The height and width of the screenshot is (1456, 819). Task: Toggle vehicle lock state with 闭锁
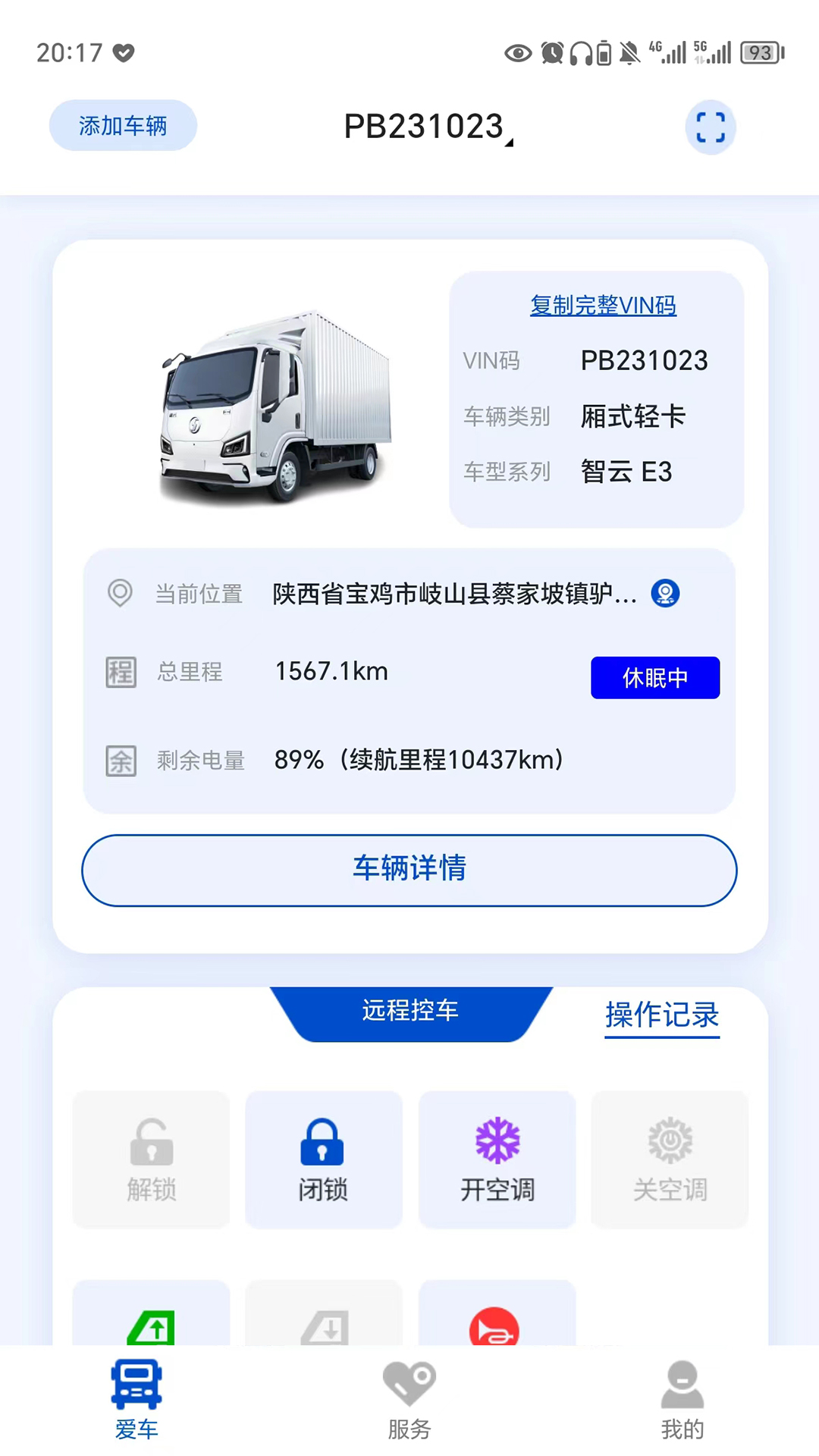[x=323, y=1160]
